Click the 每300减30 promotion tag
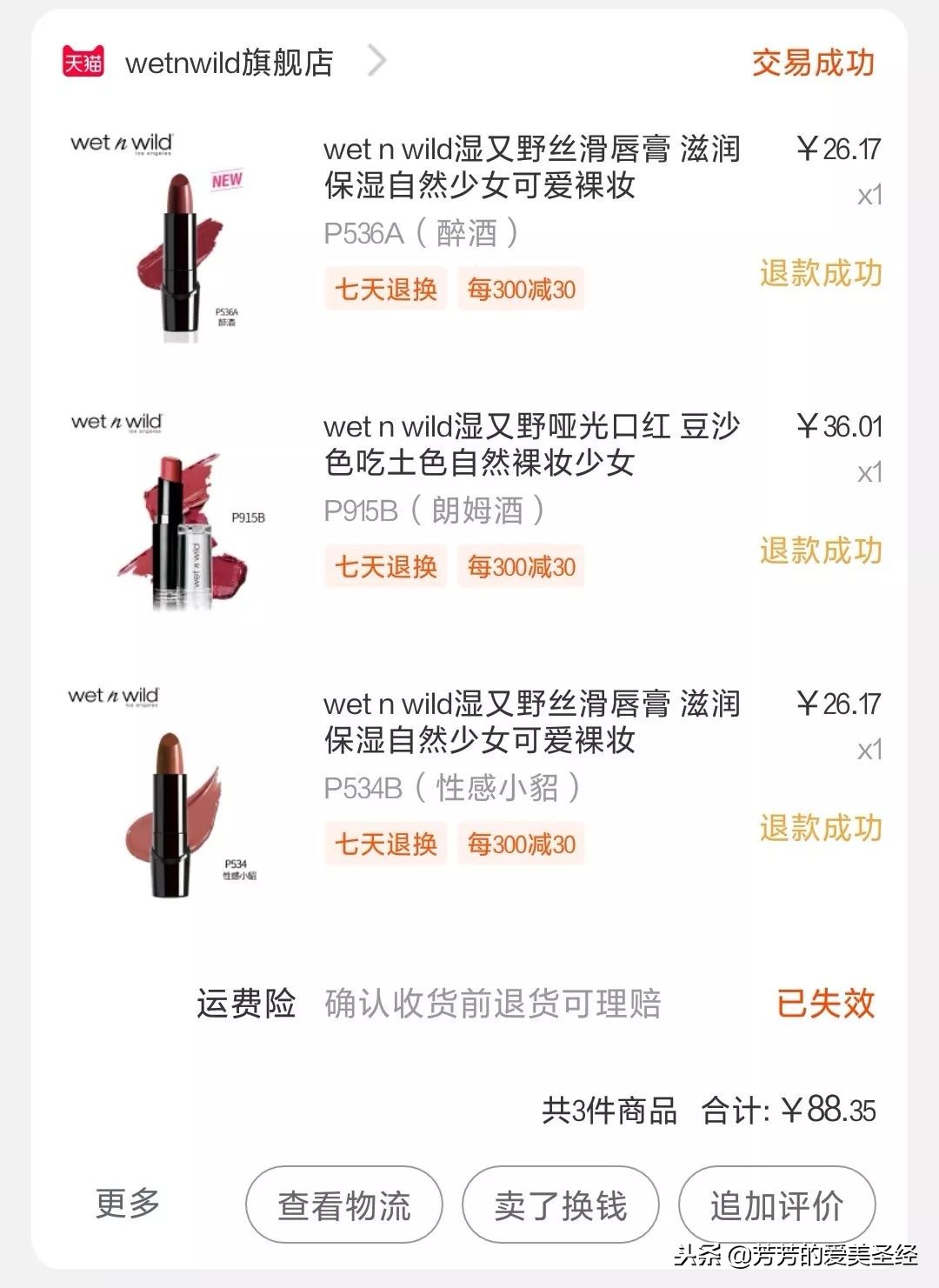Viewport: 939px width, 1288px height. [520, 290]
